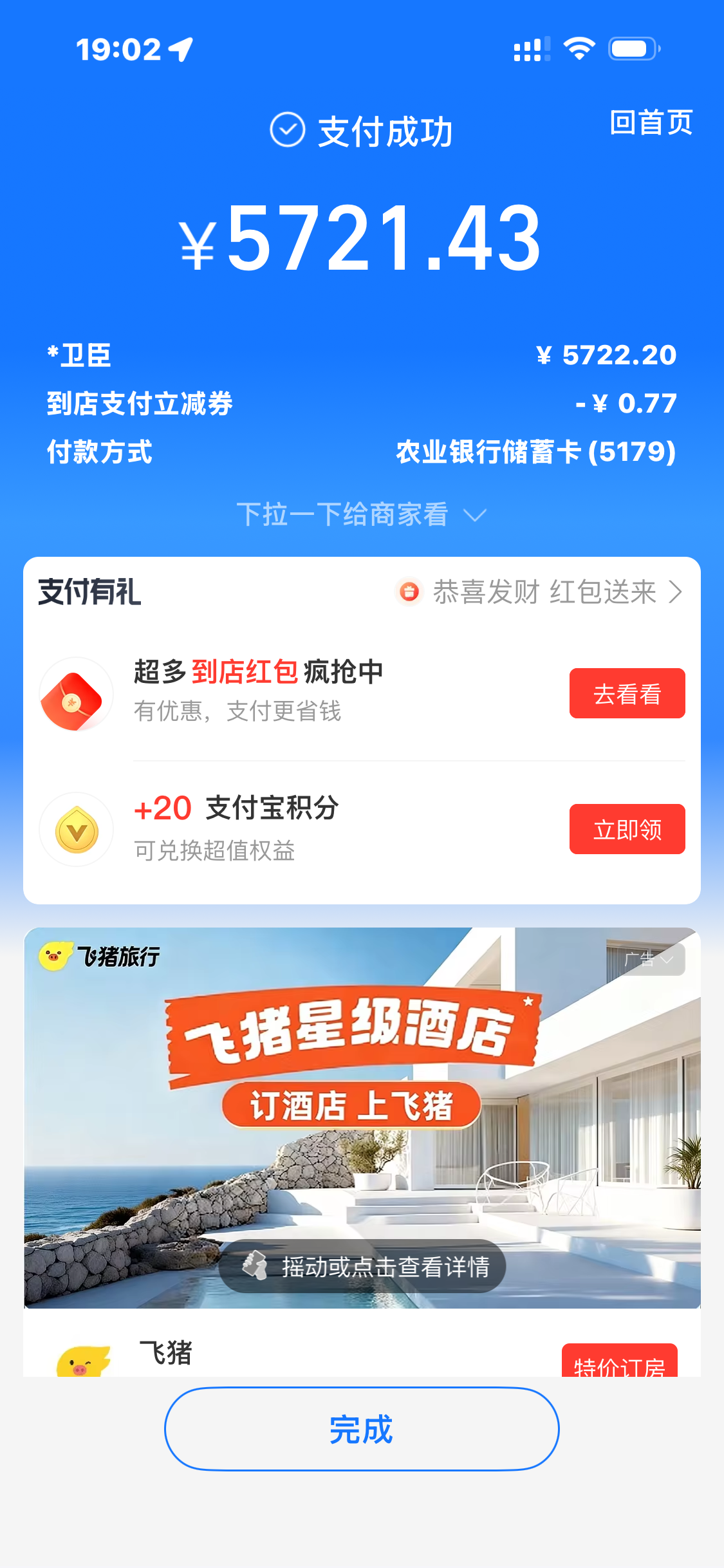This screenshot has width=724, height=1568.
Task: Tap 回首页 to return to the home page
Action: click(651, 122)
